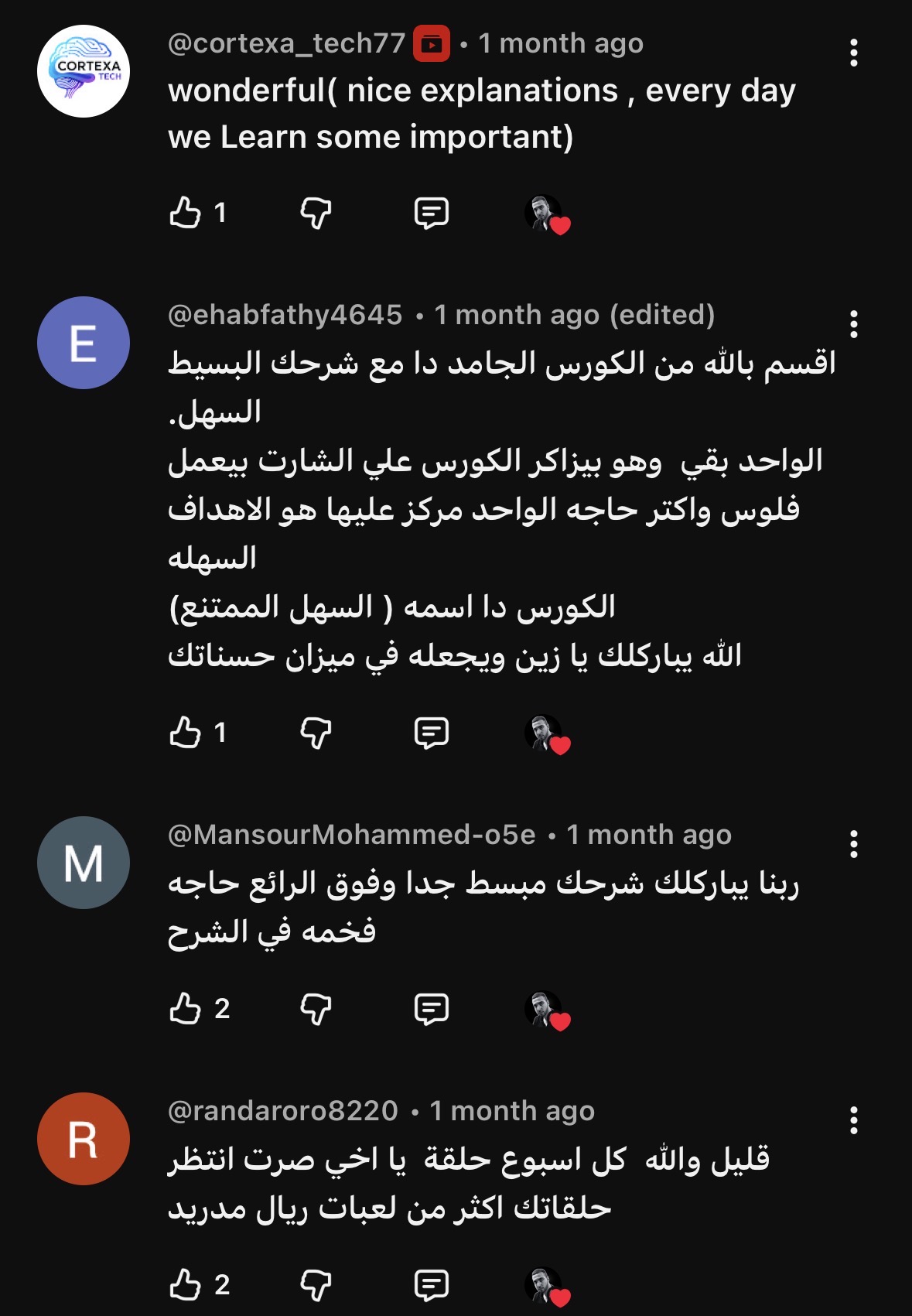Like @MansourMohammed-o5e's comment
912x1316 pixels.
point(186,1008)
